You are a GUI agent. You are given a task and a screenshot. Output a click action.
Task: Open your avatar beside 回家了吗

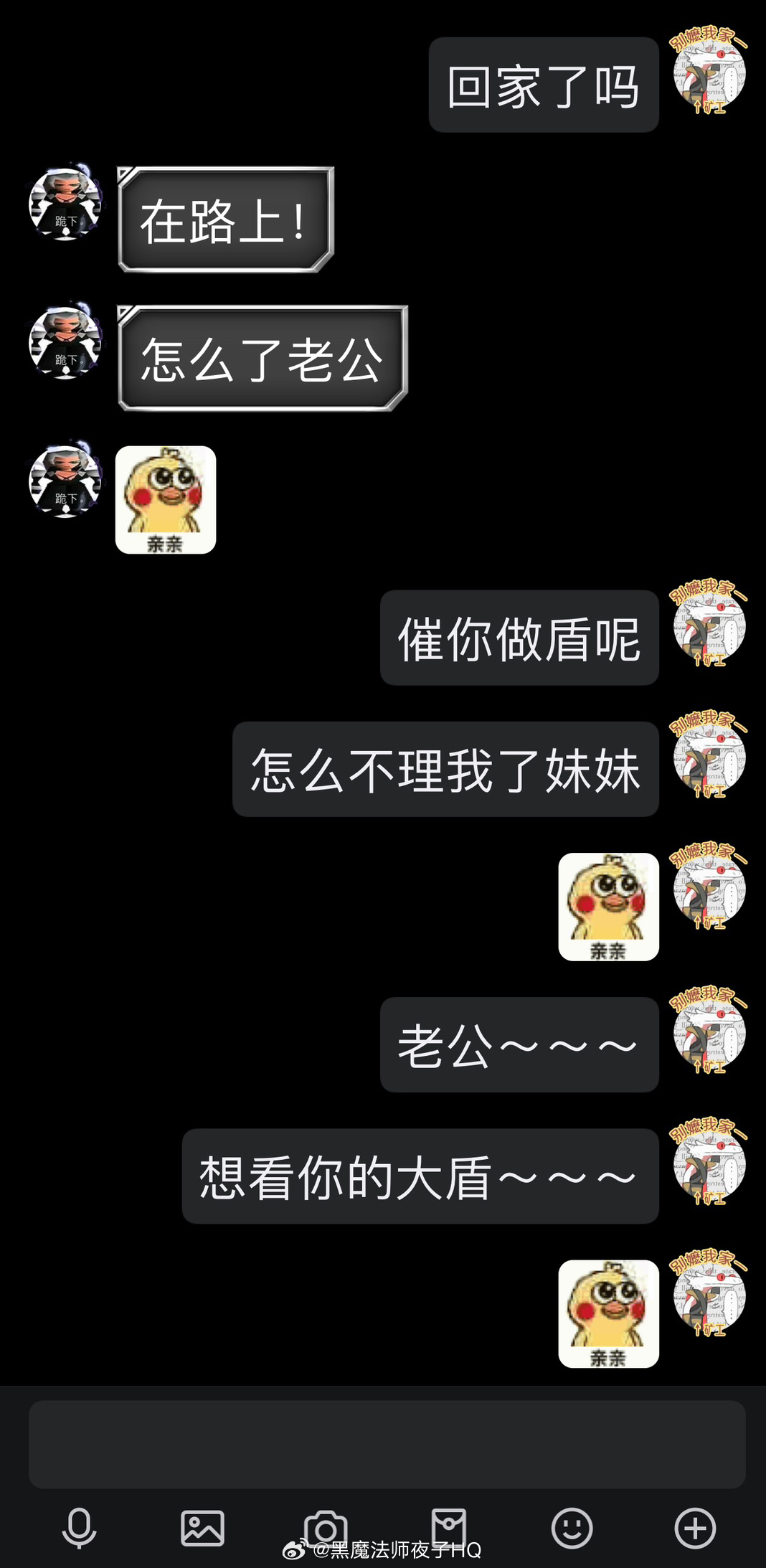click(709, 72)
